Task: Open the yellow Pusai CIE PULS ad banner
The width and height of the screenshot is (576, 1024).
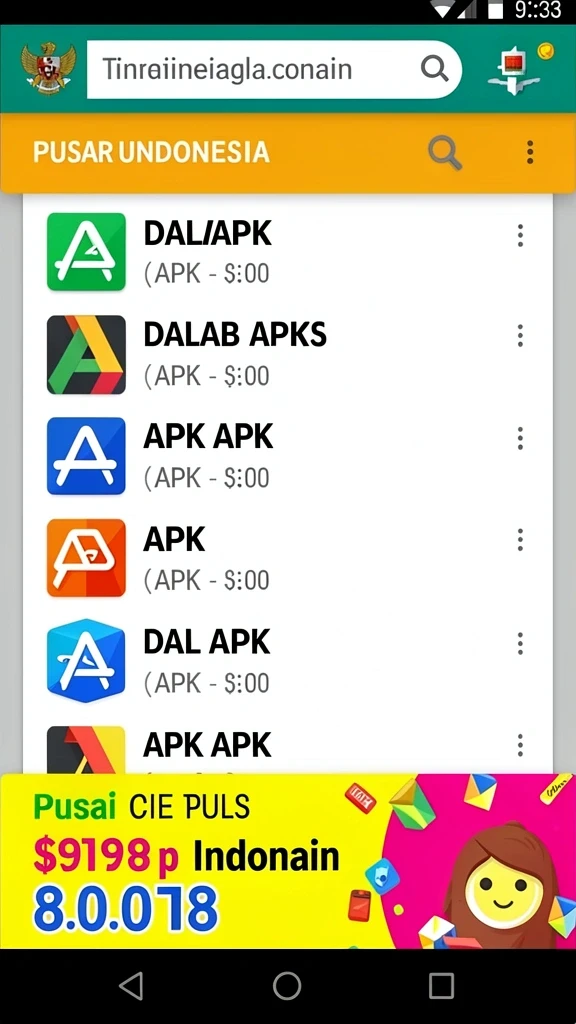Action: tap(288, 861)
